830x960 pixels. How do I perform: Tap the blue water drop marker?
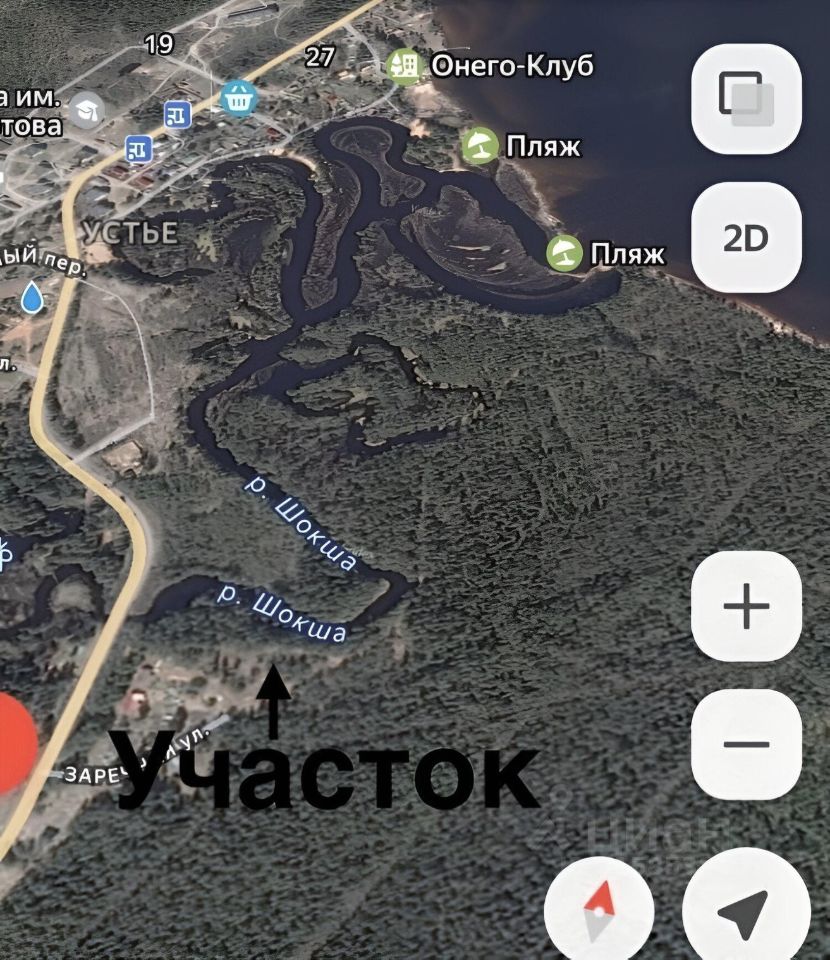(33, 296)
